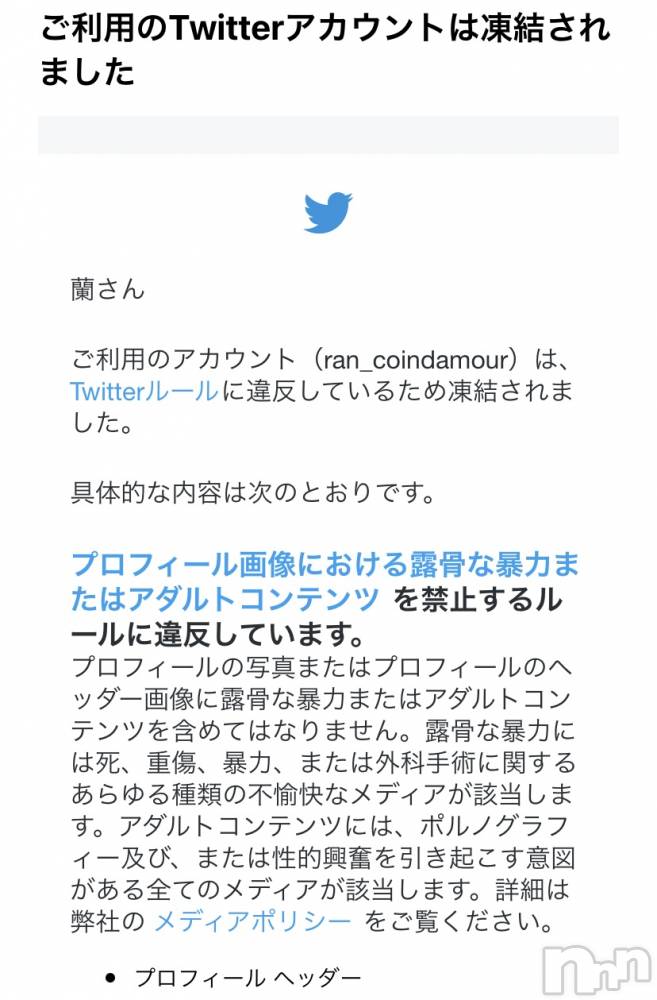Open the プロフィール画像における露骨な暴力またはアダルトコンテンツ link
657x1000 pixels.
(325, 565)
